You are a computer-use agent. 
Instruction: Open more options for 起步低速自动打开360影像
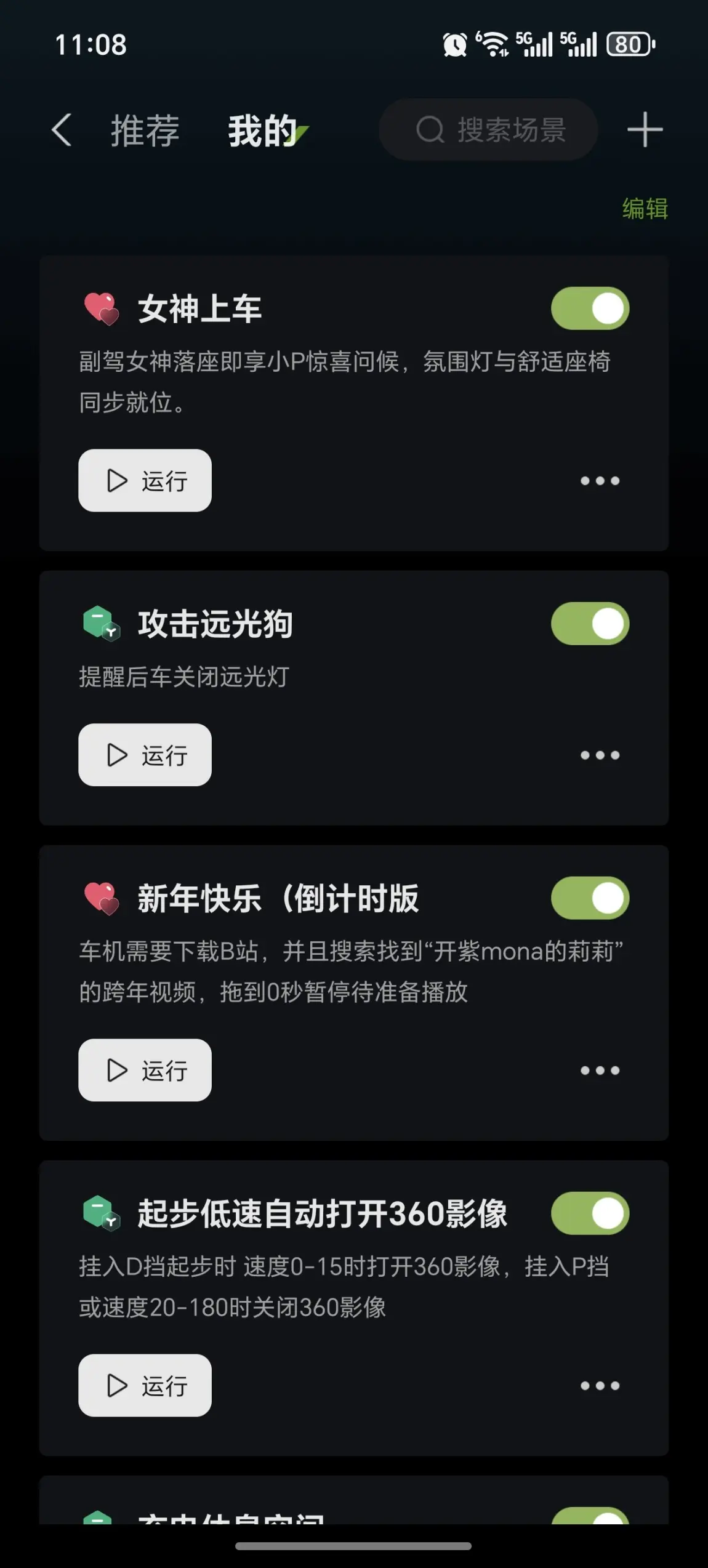pyautogui.click(x=600, y=1385)
